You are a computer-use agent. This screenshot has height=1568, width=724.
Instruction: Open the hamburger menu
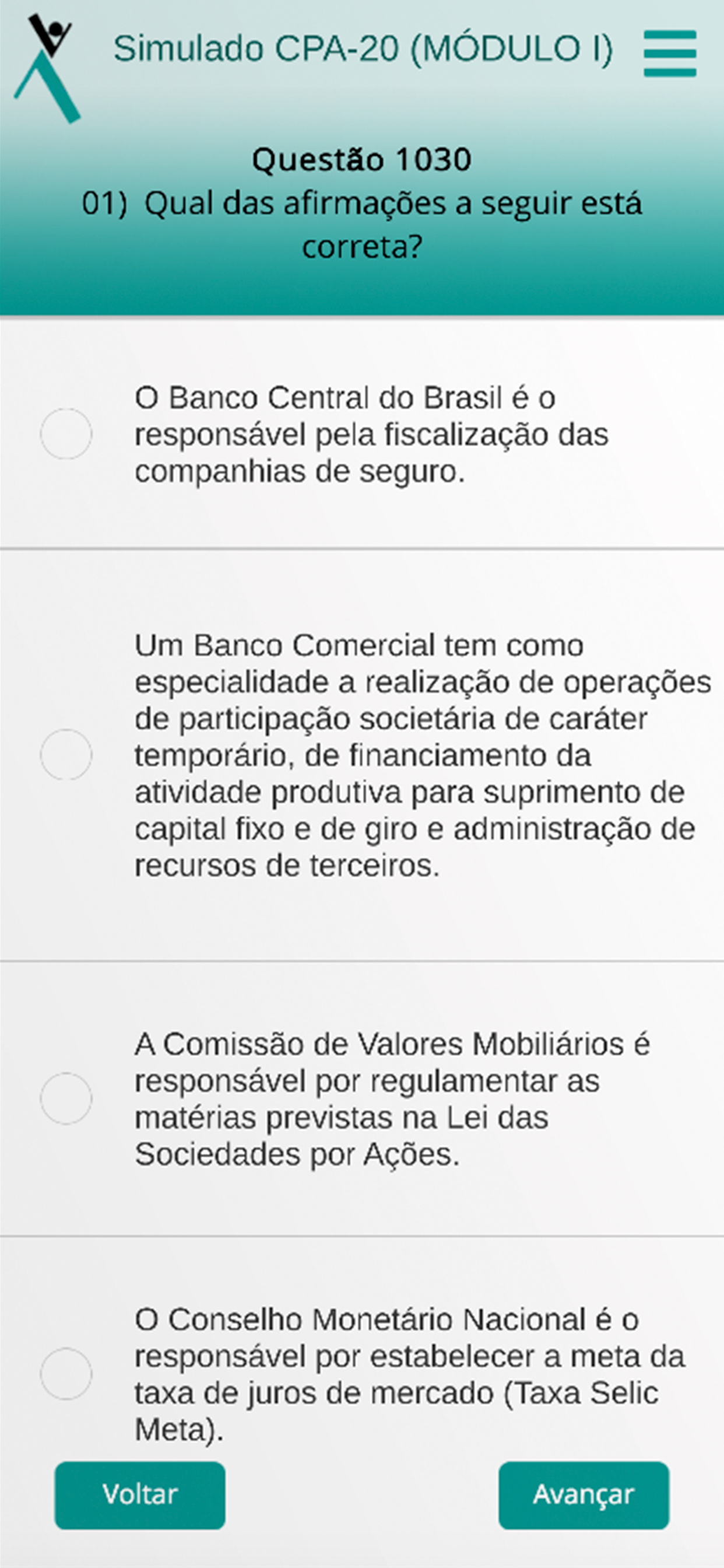pos(670,54)
